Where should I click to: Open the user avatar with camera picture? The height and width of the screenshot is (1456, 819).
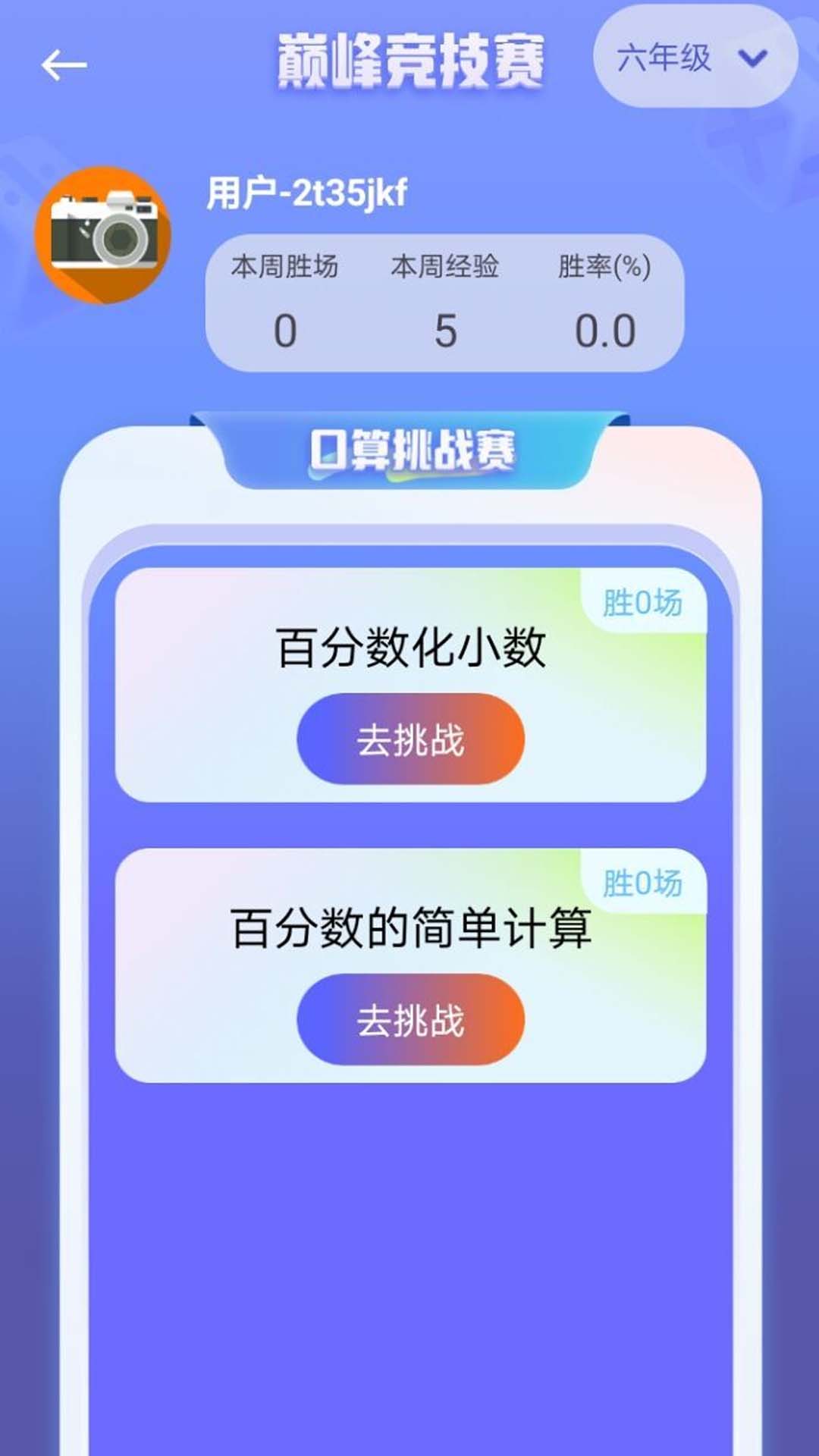coord(104,235)
